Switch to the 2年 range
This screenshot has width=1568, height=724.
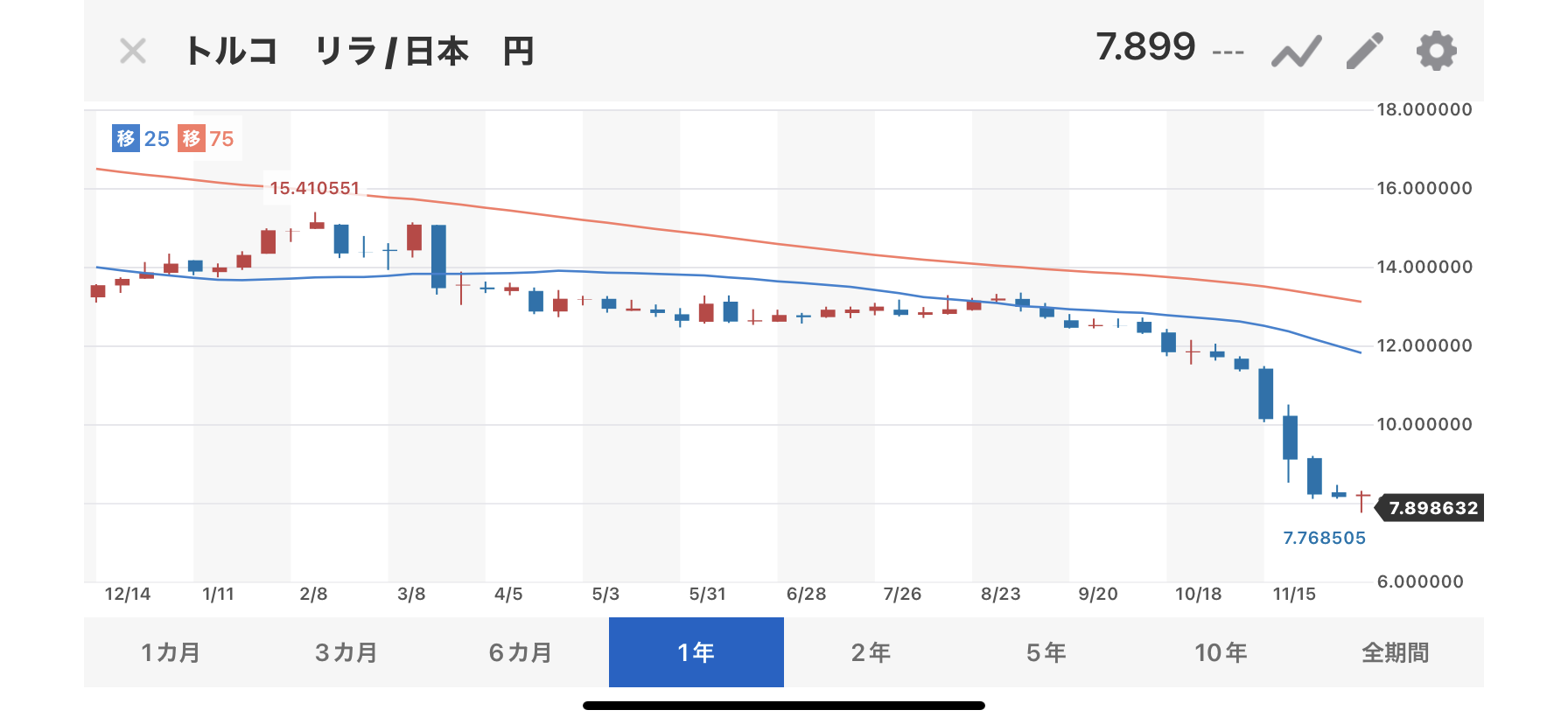[871, 652]
